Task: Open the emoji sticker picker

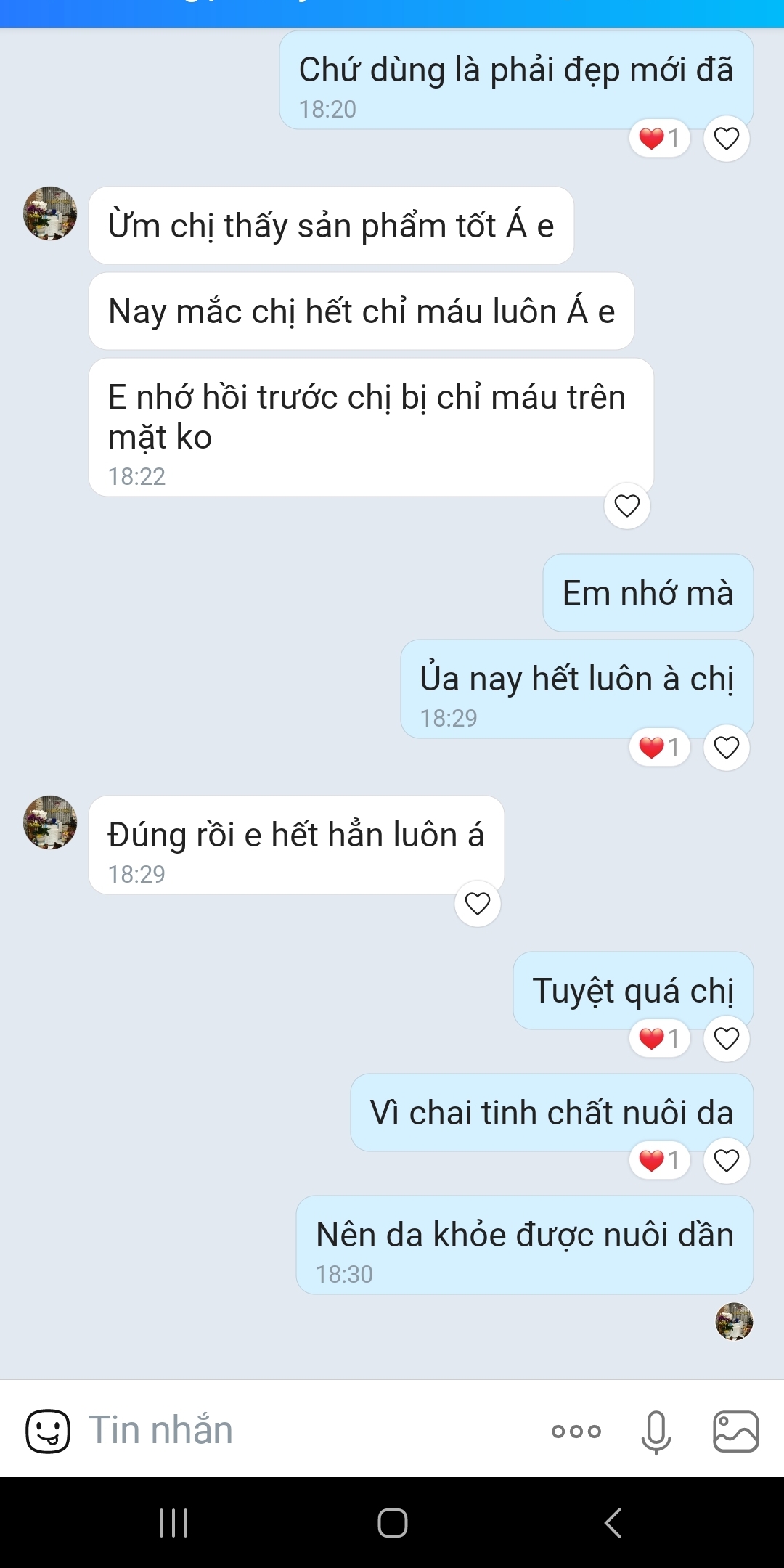Action: (x=48, y=1431)
